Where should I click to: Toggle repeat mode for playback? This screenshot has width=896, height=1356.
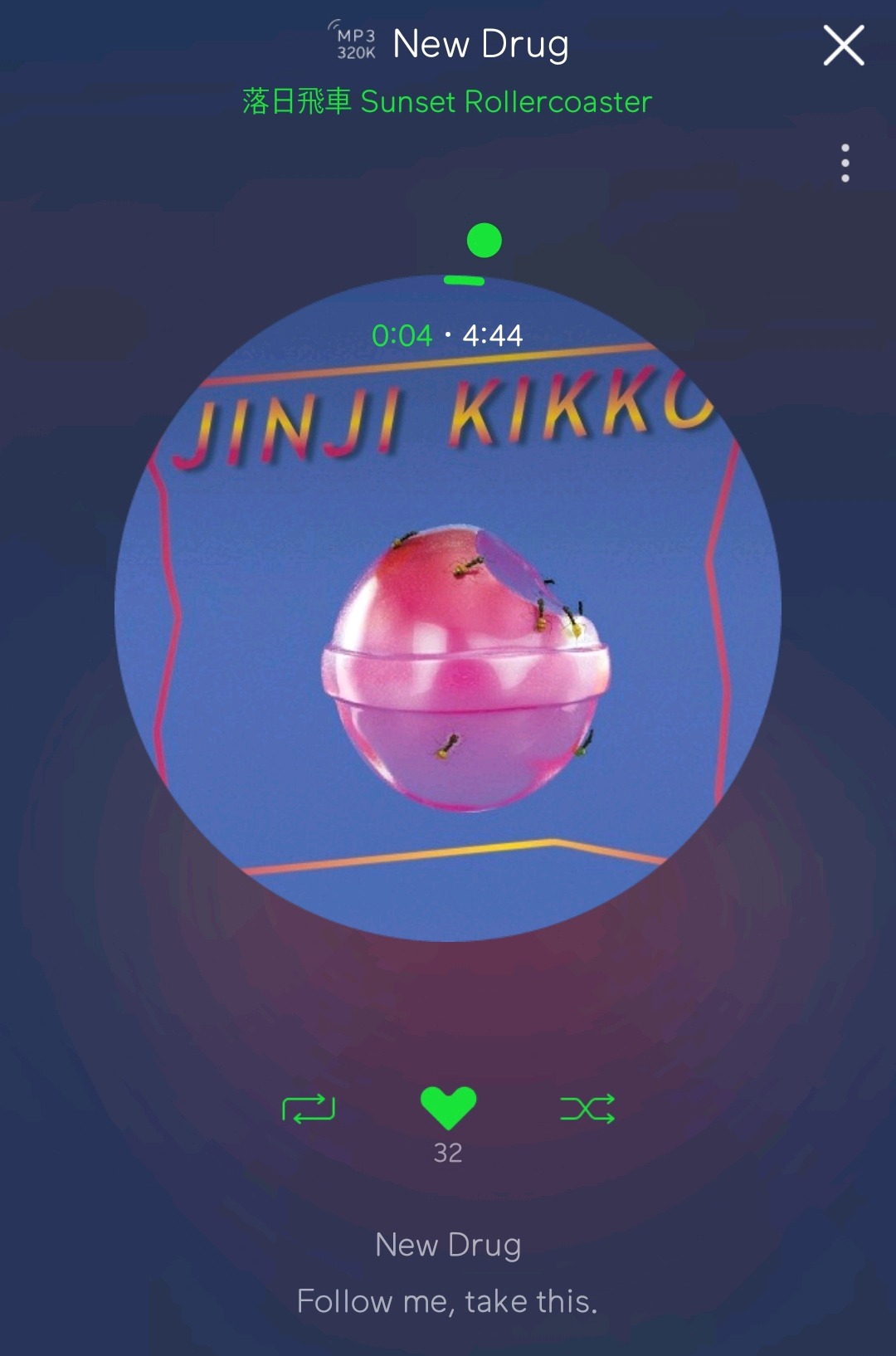pyautogui.click(x=309, y=1109)
